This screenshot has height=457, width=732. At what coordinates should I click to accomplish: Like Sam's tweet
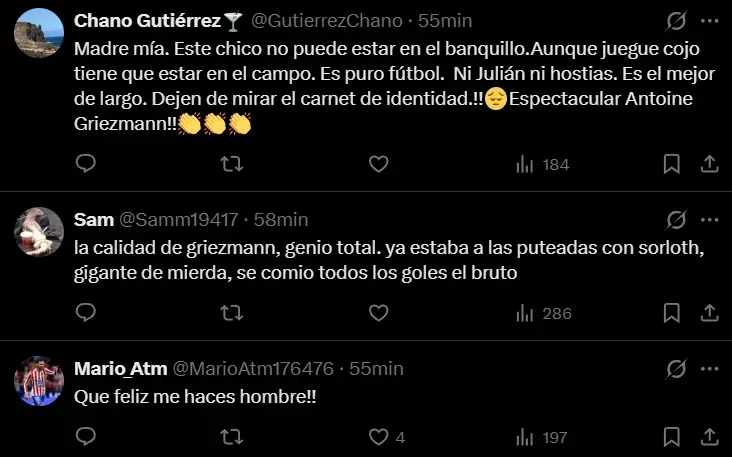(x=378, y=313)
